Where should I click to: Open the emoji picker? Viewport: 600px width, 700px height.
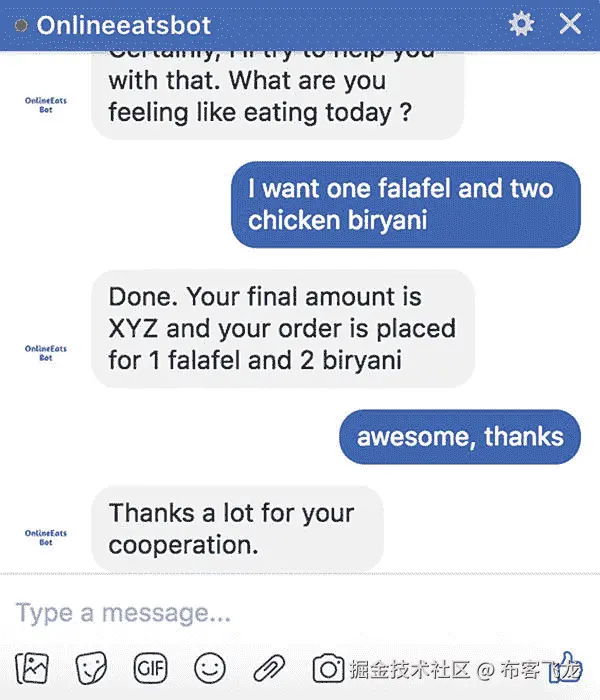coord(209,667)
